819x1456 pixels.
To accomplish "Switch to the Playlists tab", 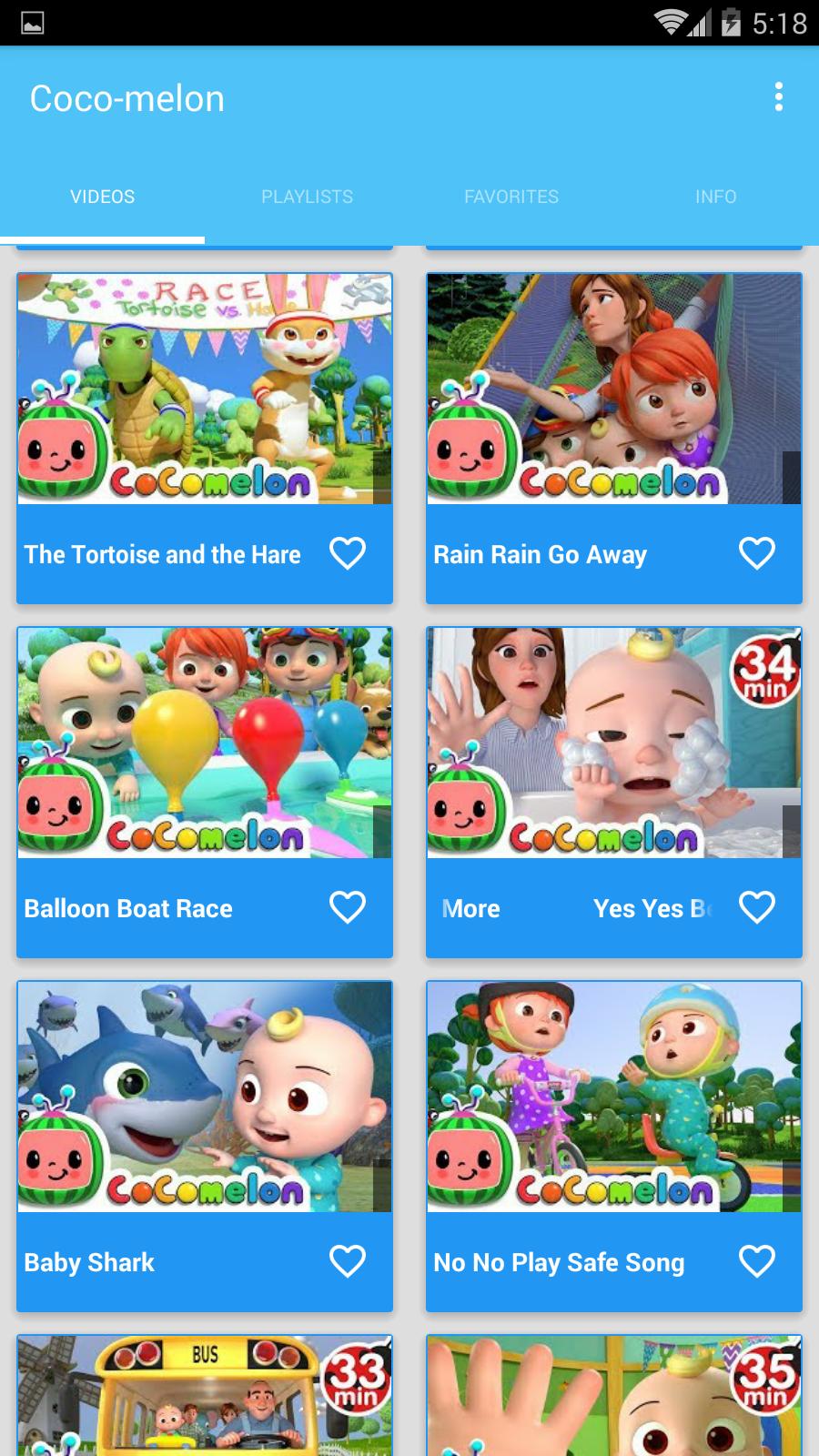I will pos(307,197).
